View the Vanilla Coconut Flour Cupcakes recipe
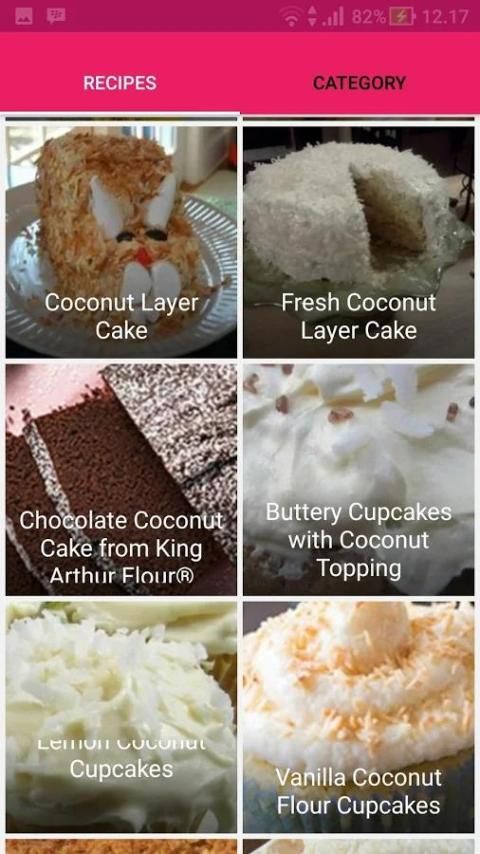 [359, 717]
